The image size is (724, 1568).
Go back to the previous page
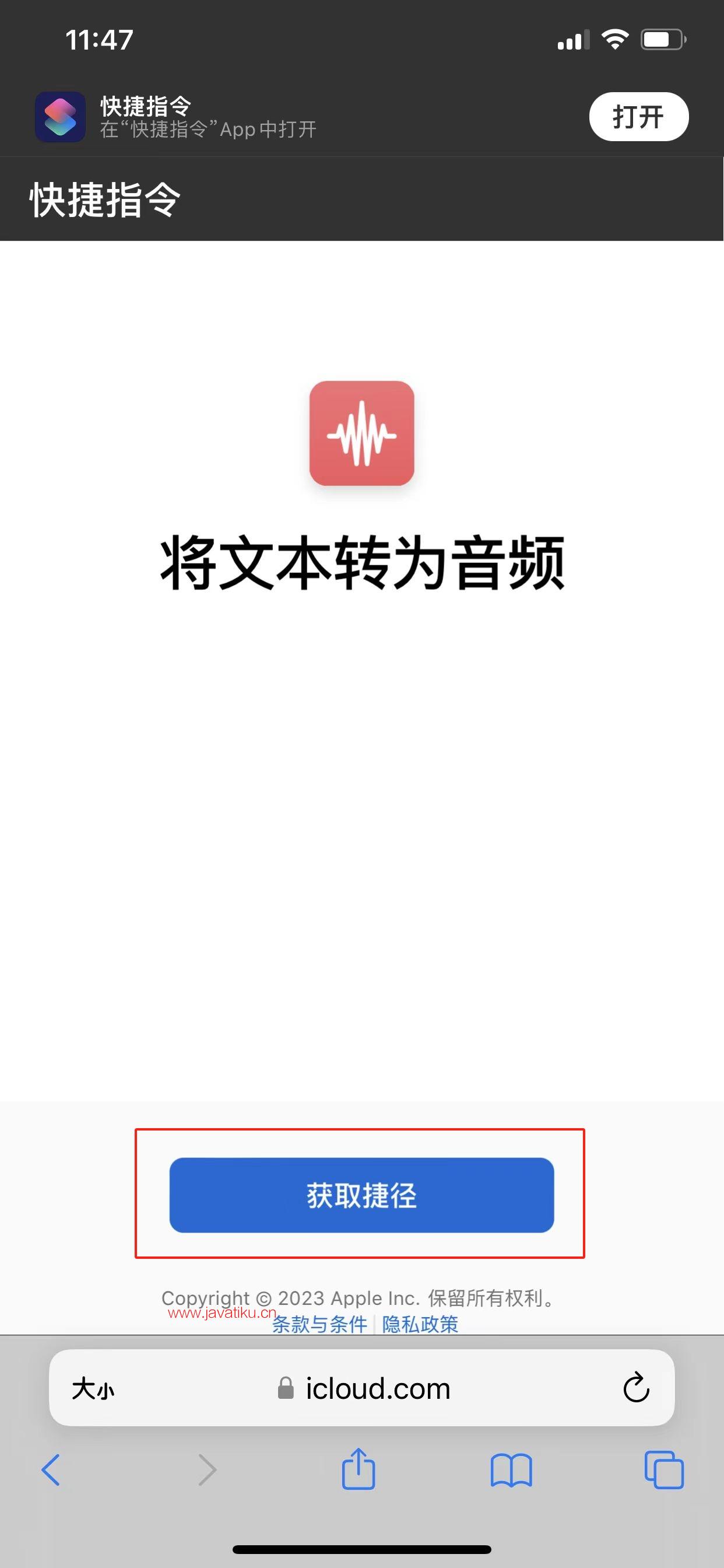pyautogui.click(x=51, y=1469)
